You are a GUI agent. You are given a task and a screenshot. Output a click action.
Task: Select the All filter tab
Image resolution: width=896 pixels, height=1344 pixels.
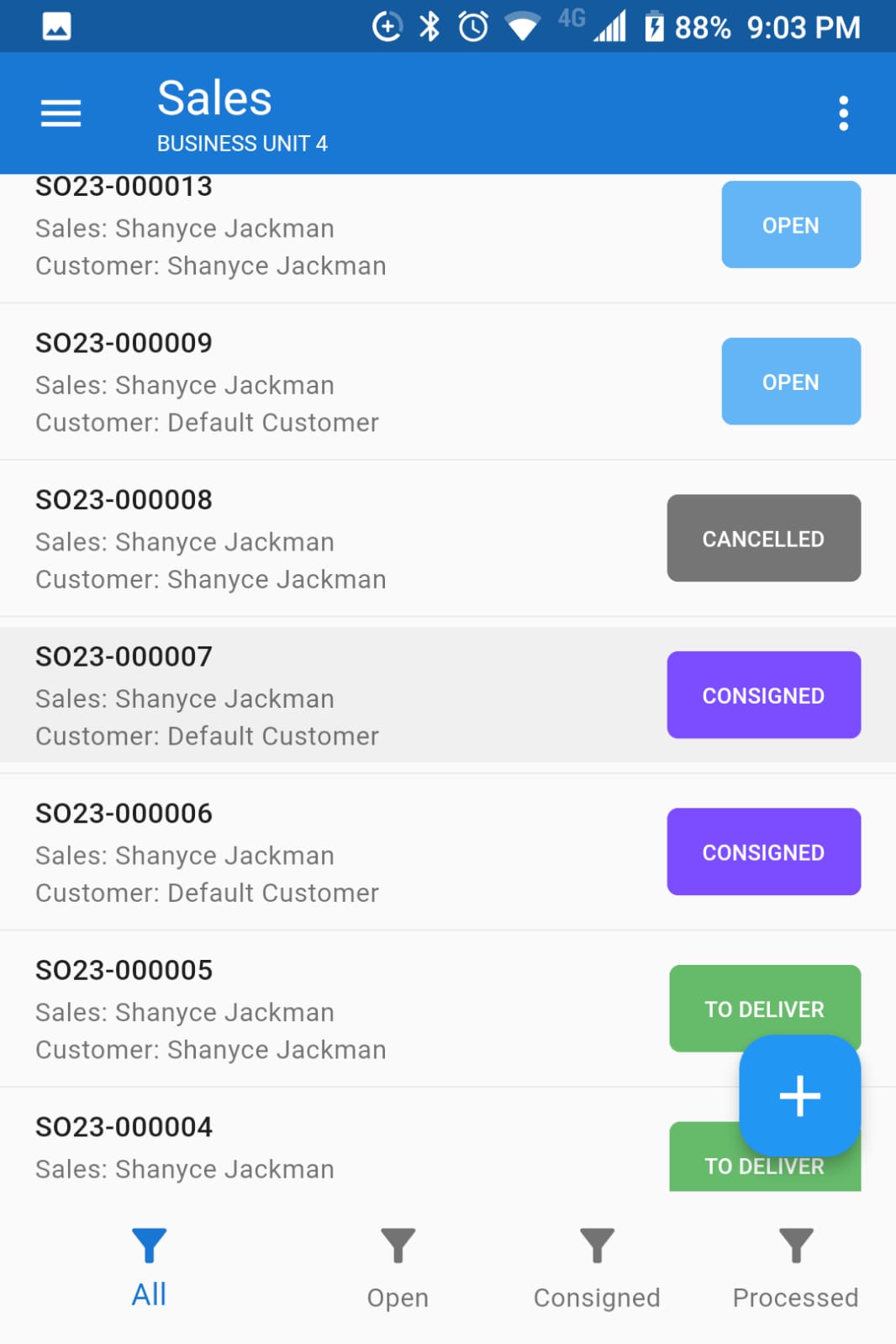click(149, 1271)
